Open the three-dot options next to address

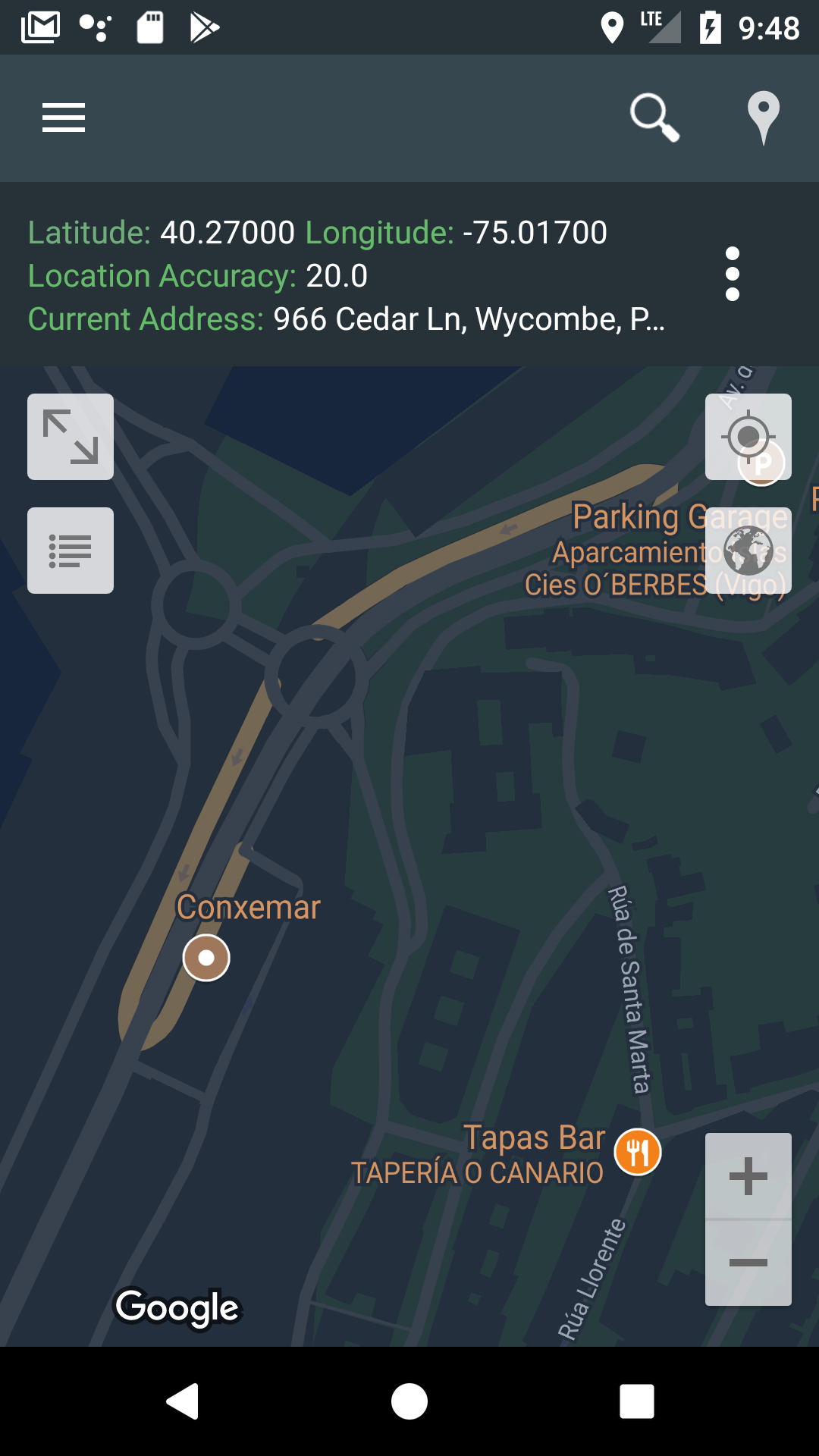pyautogui.click(x=732, y=274)
